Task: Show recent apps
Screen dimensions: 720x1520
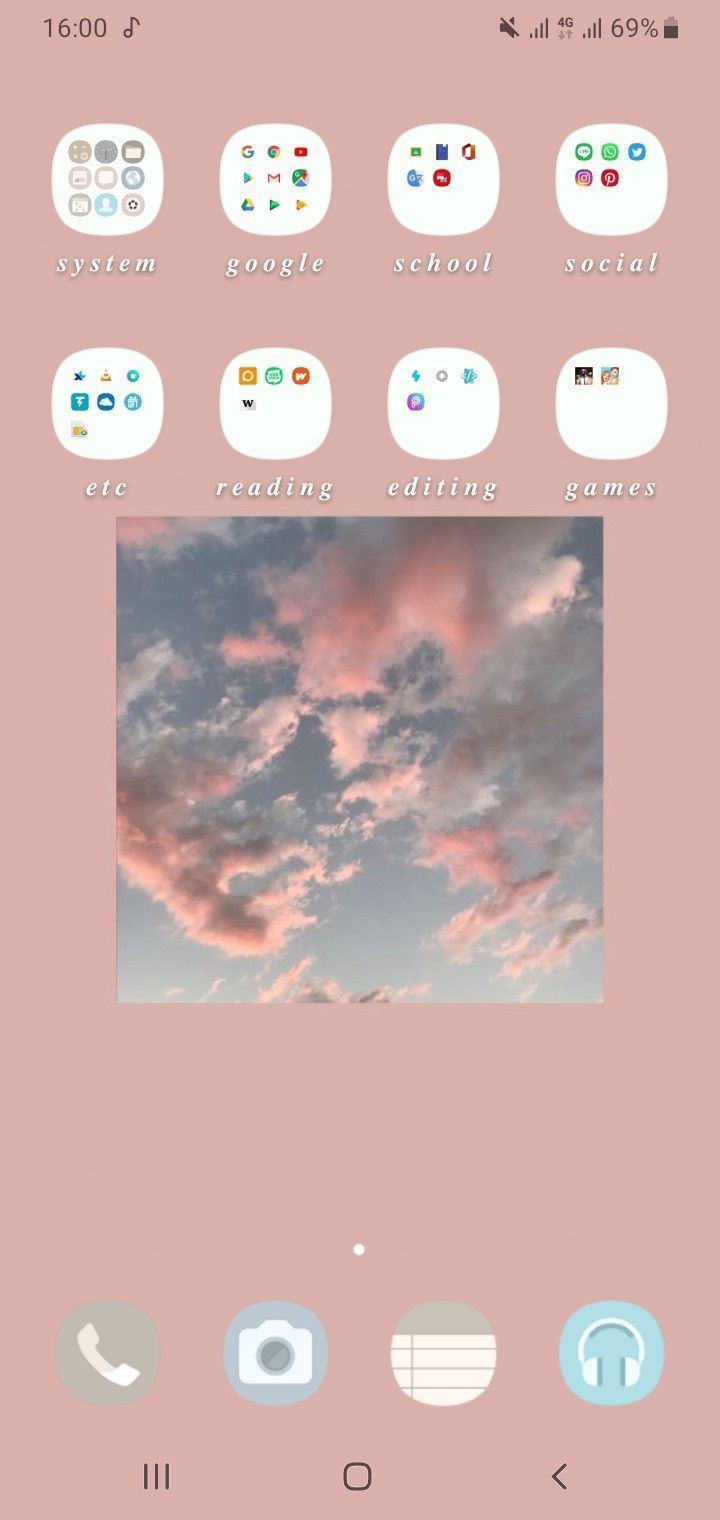Action: 156,1476
